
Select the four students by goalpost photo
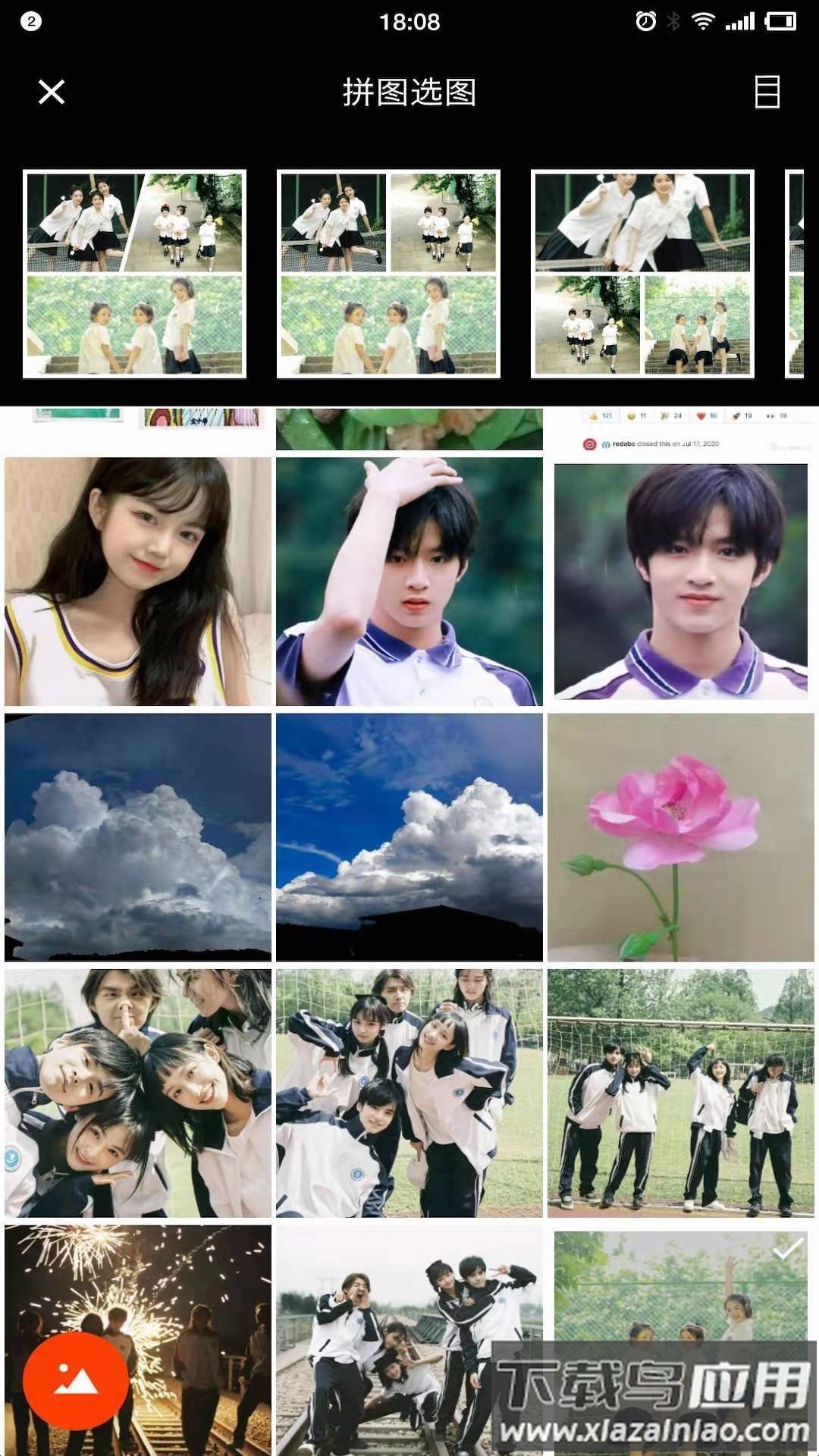click(x=680, y=1093)
